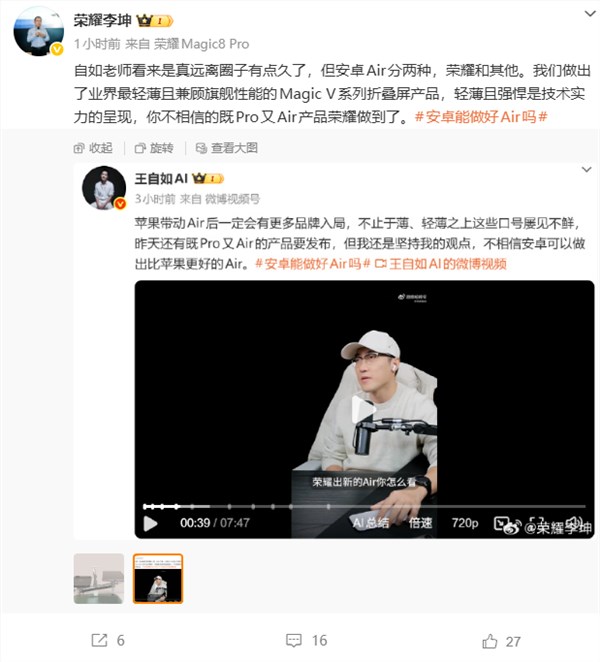Select the second, highlighted image thumbnail

pyautogui.click(x=158, y=578)
